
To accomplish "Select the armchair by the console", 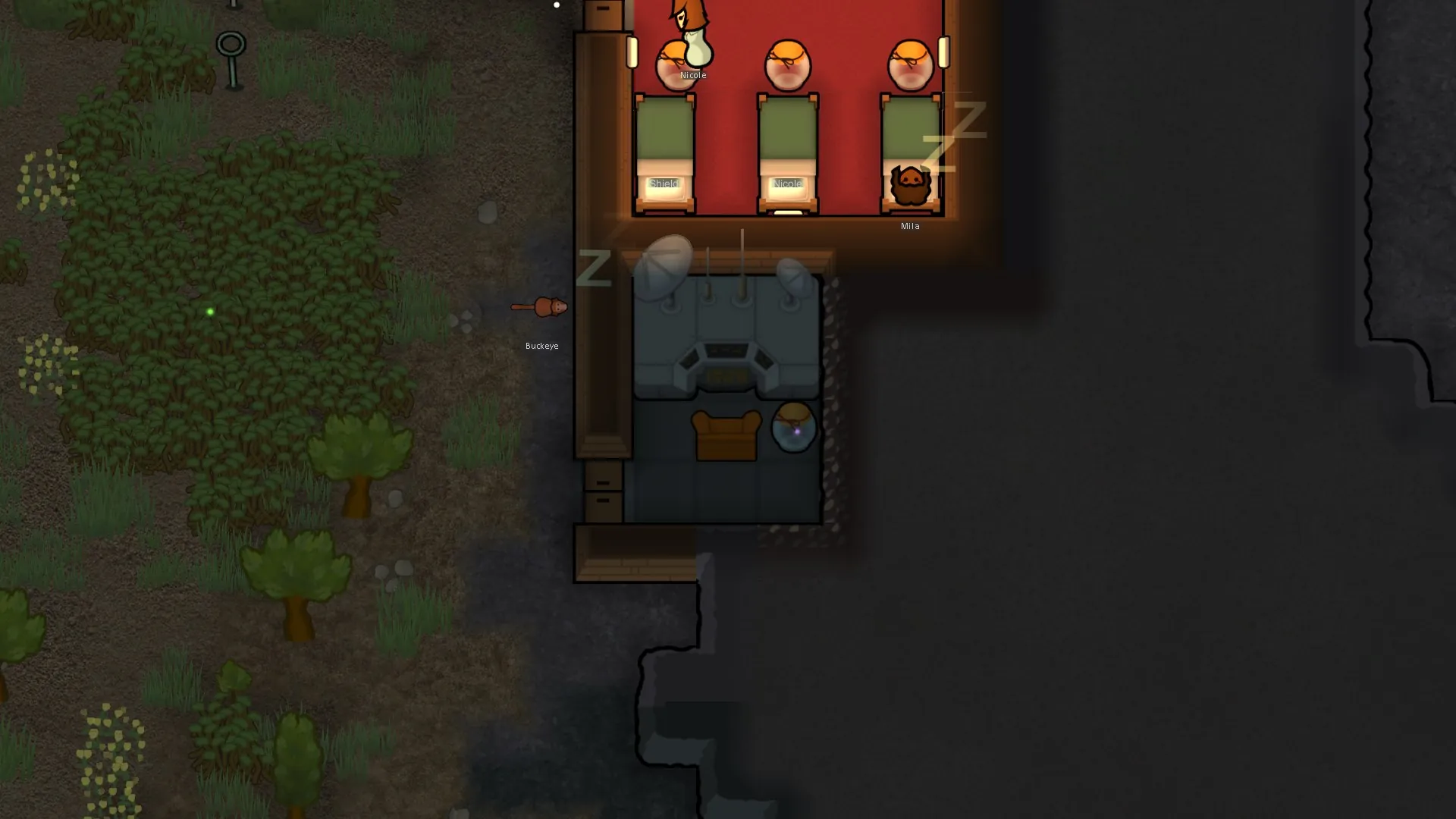I will [726, 436].
